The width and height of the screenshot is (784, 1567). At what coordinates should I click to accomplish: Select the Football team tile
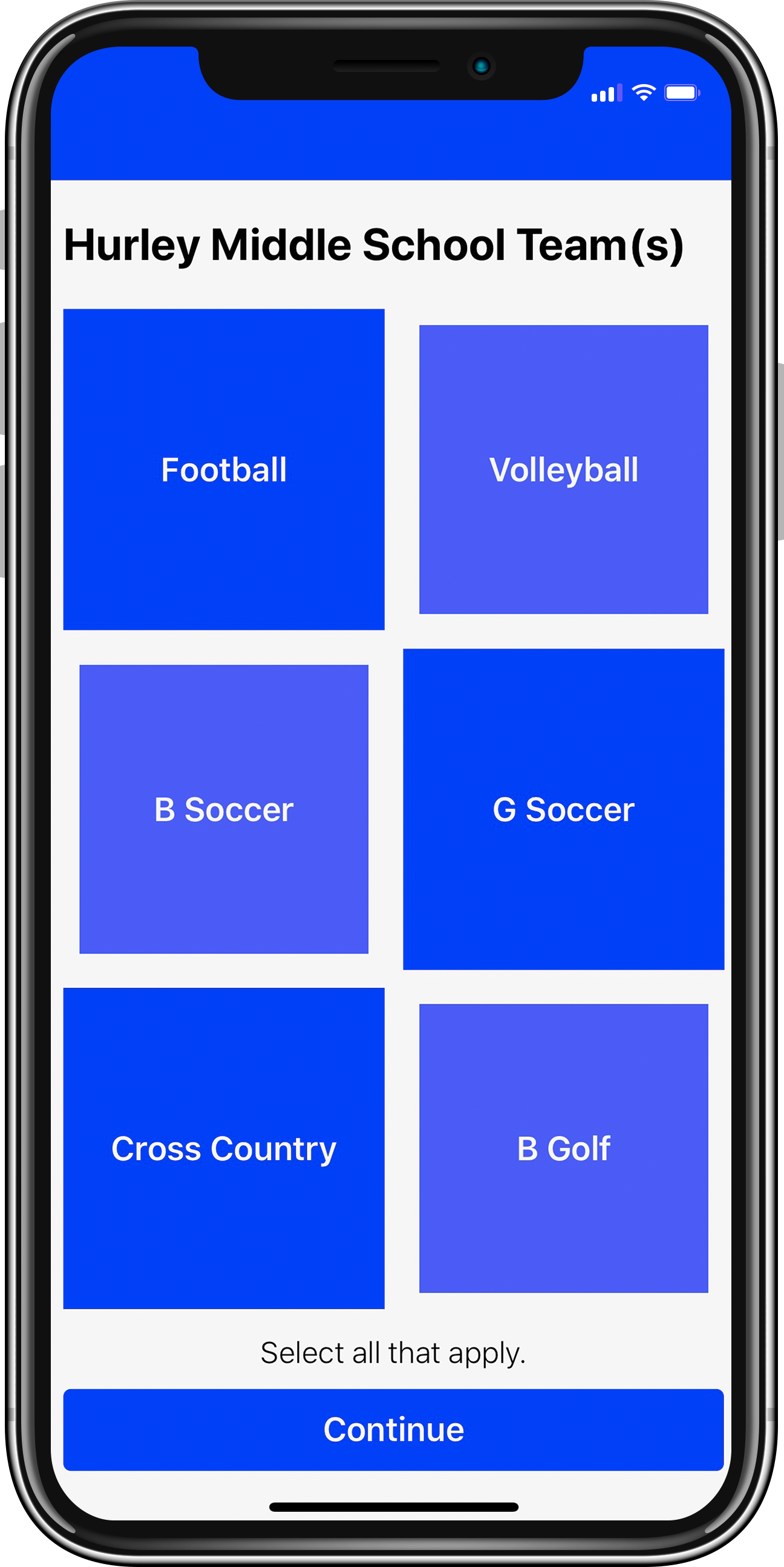(x=224, y=469)
